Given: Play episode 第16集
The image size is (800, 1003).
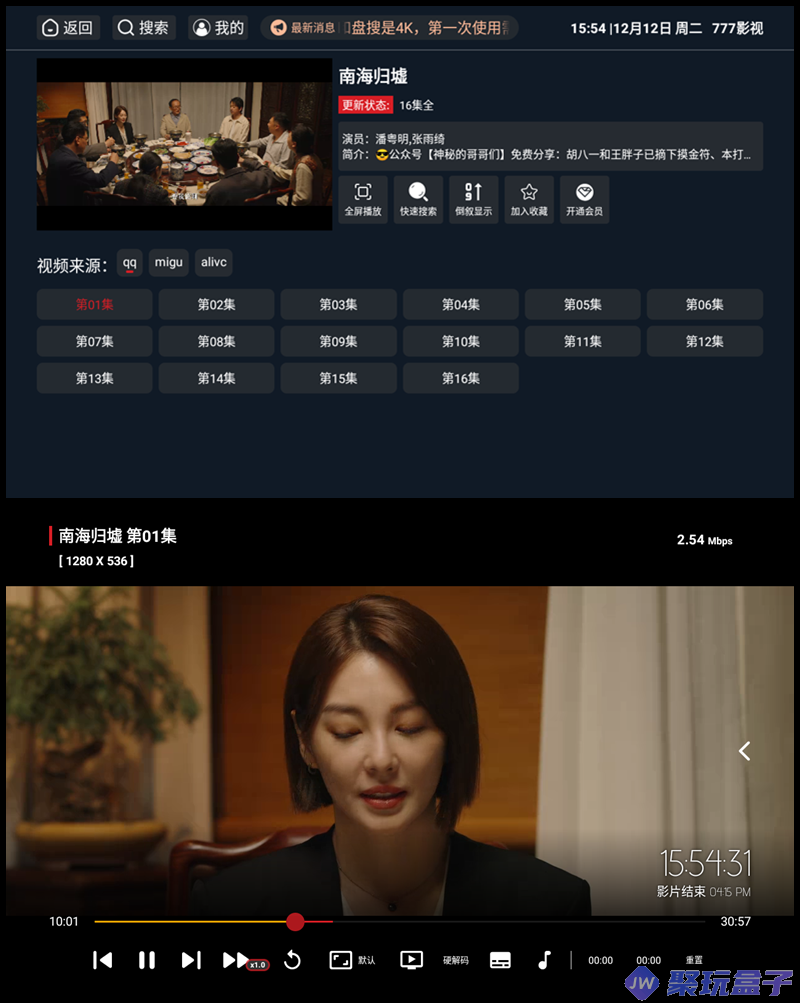Looking at the screenshot, I should (x=460, y=378).
